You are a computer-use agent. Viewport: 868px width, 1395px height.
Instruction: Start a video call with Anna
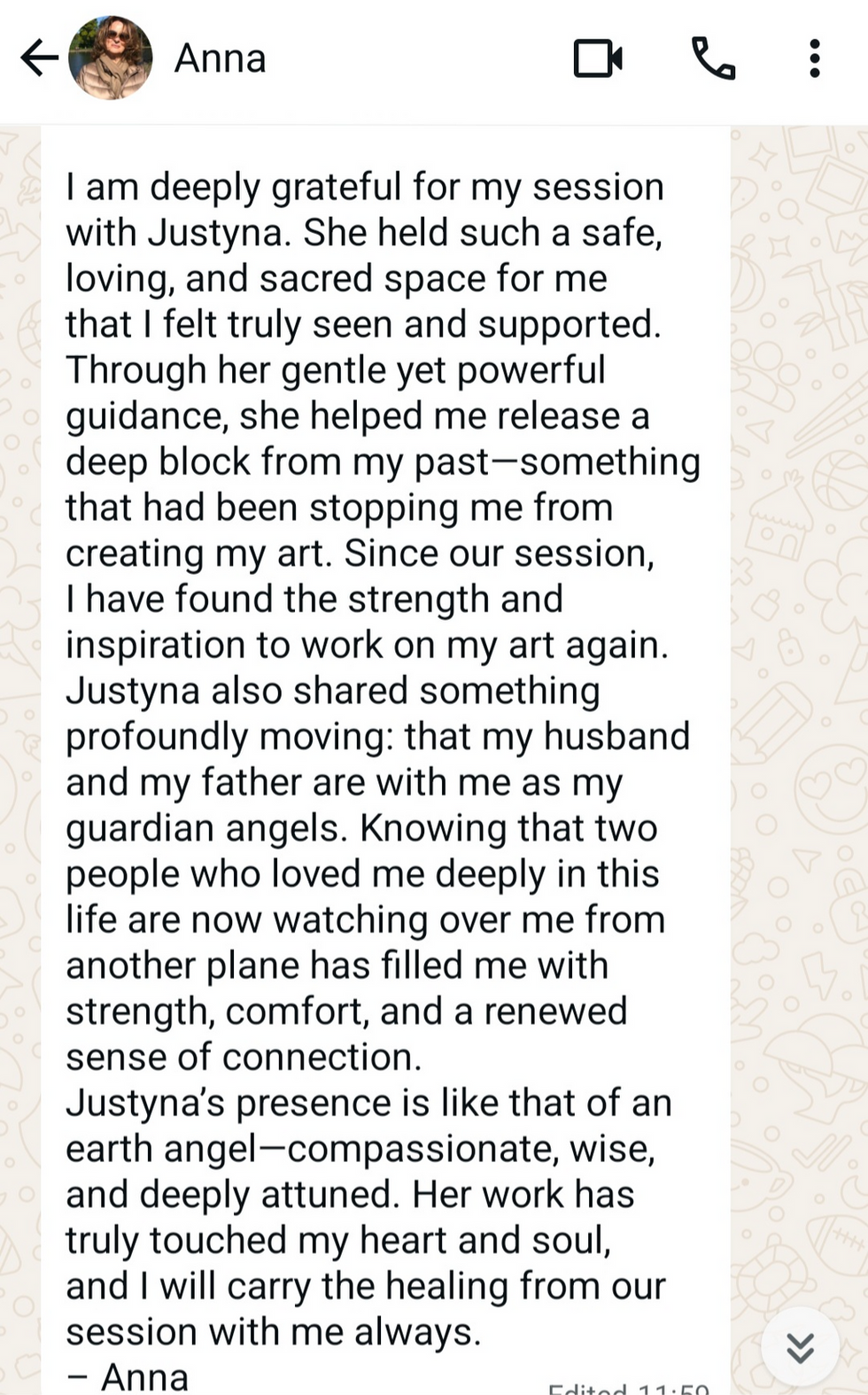click(598, 59)
